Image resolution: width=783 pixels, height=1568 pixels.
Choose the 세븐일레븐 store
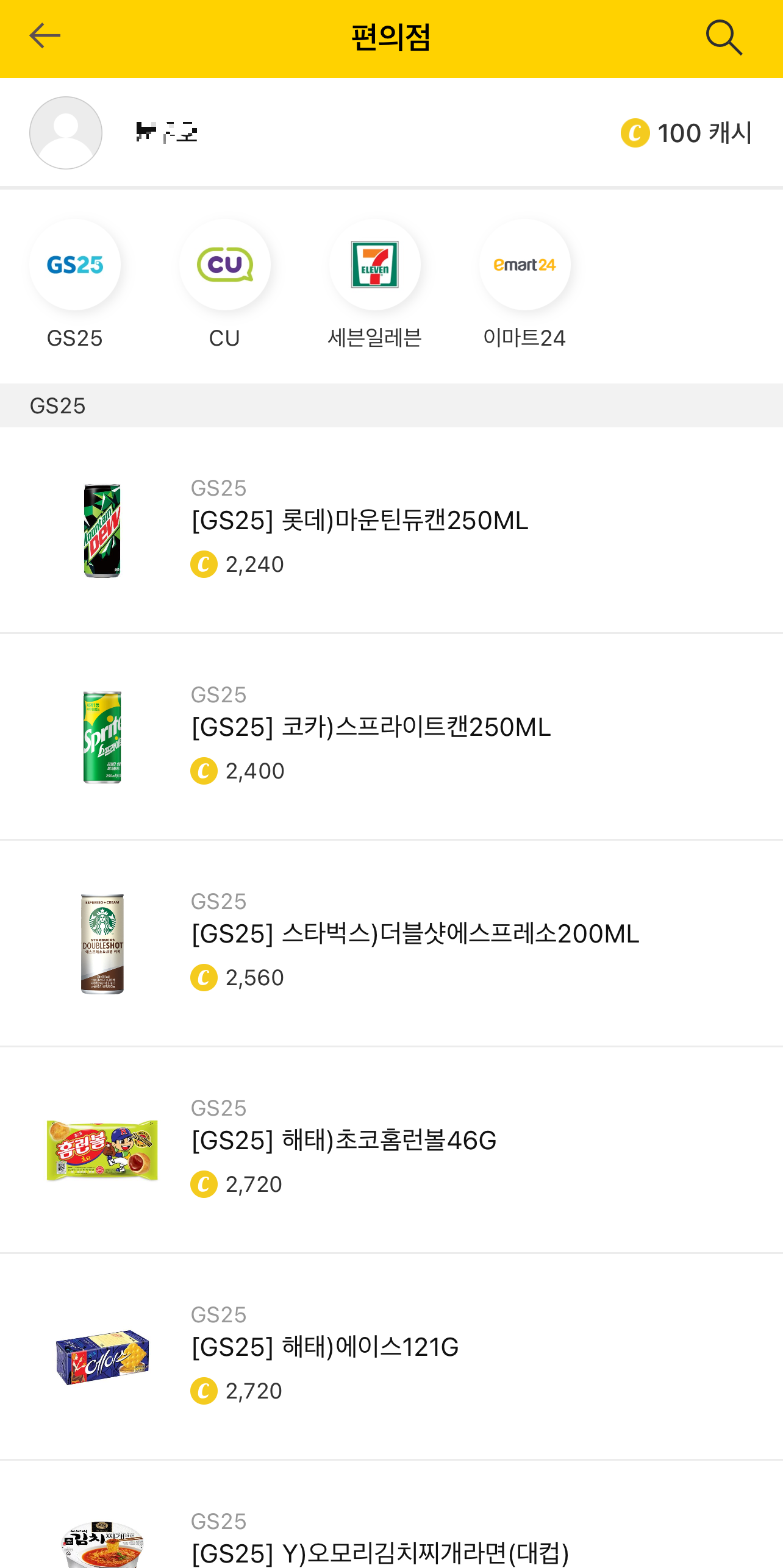[x=374, y=265]
